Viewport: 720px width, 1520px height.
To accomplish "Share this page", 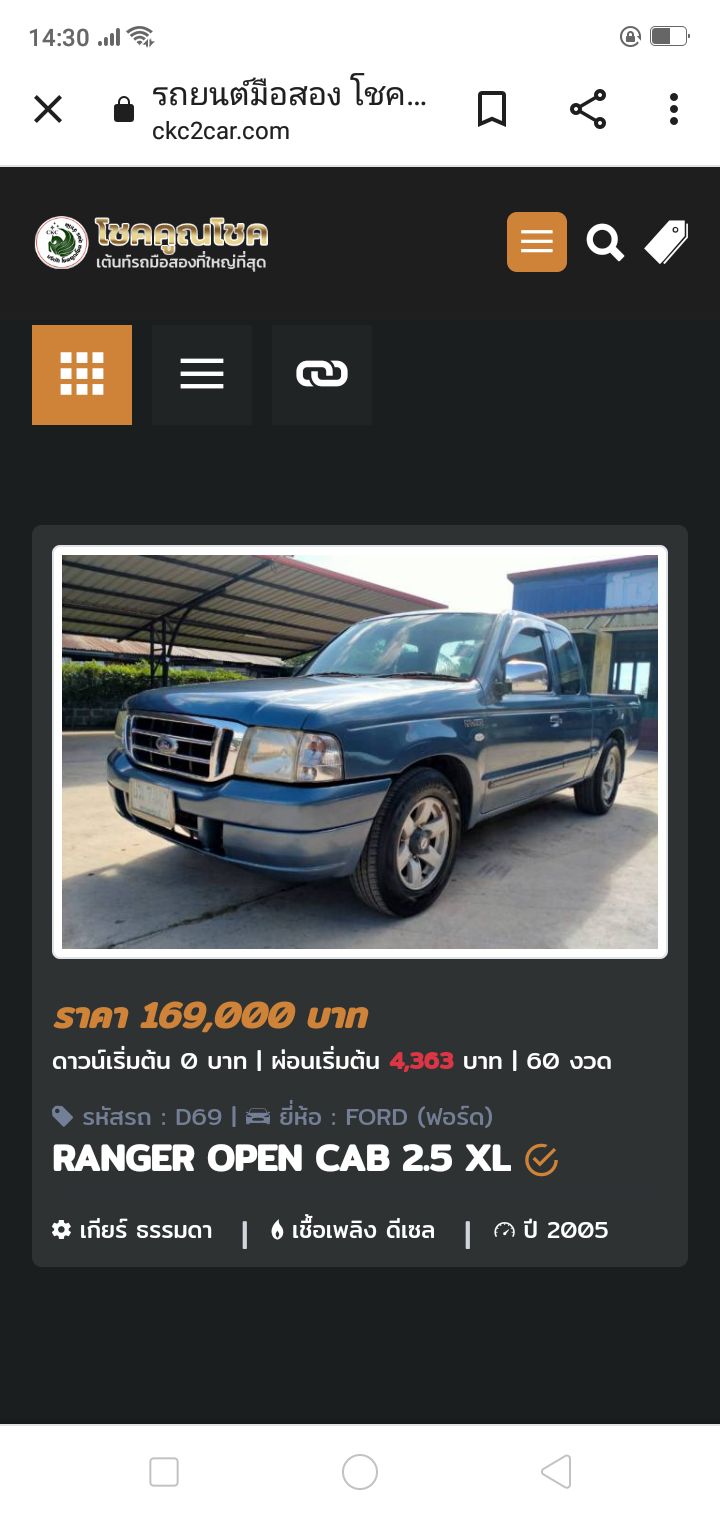I will coord(588,109).
